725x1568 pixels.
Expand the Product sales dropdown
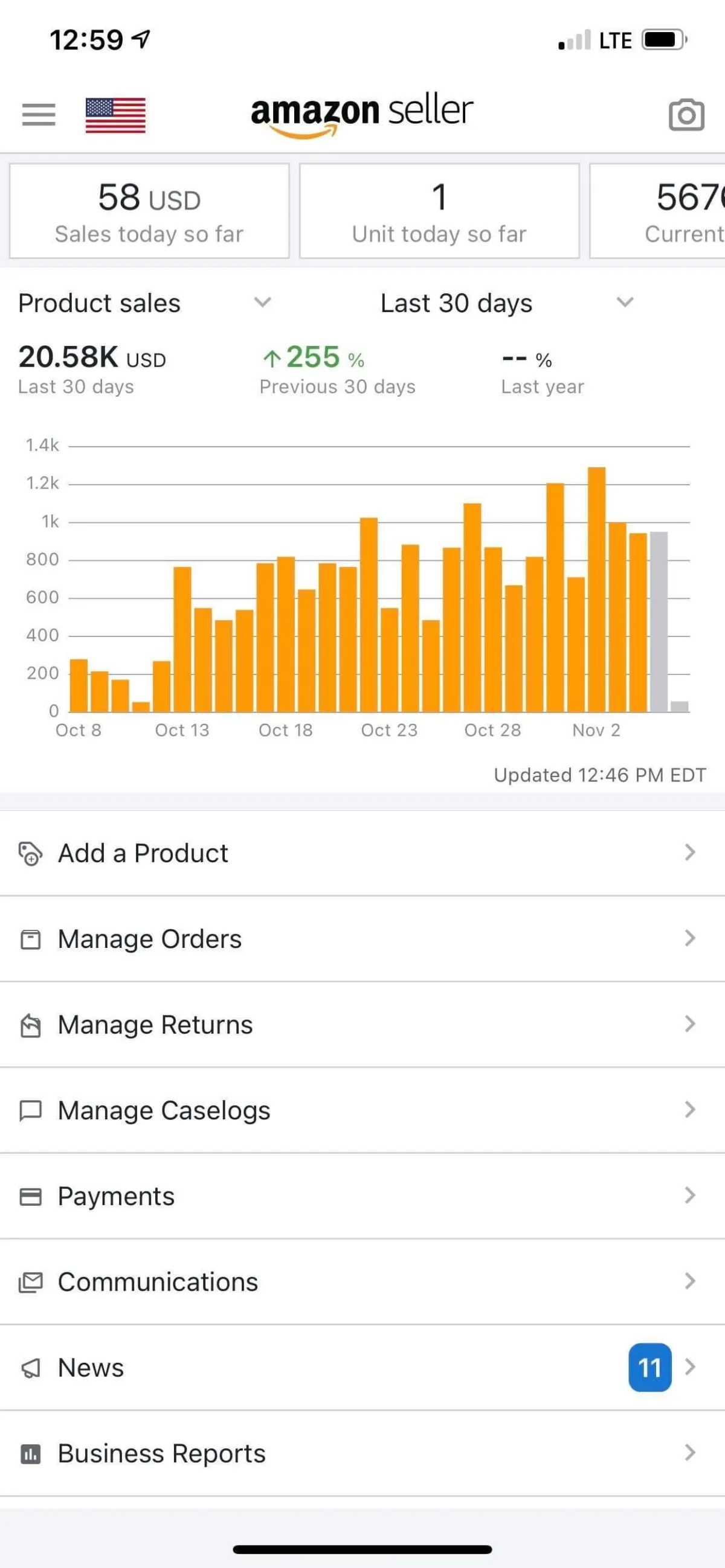click(x=145, y=303)
